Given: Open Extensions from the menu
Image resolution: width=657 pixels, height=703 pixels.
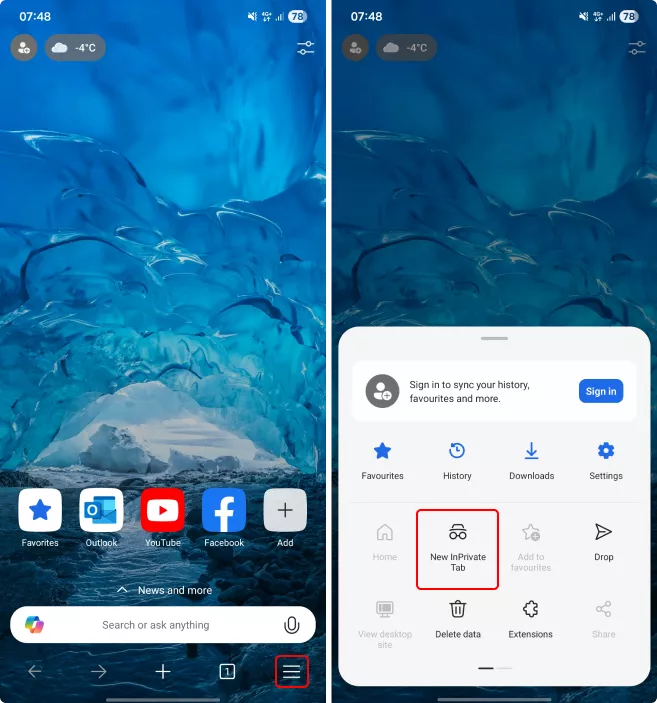Looking at the screenshot, I should 530,618.
